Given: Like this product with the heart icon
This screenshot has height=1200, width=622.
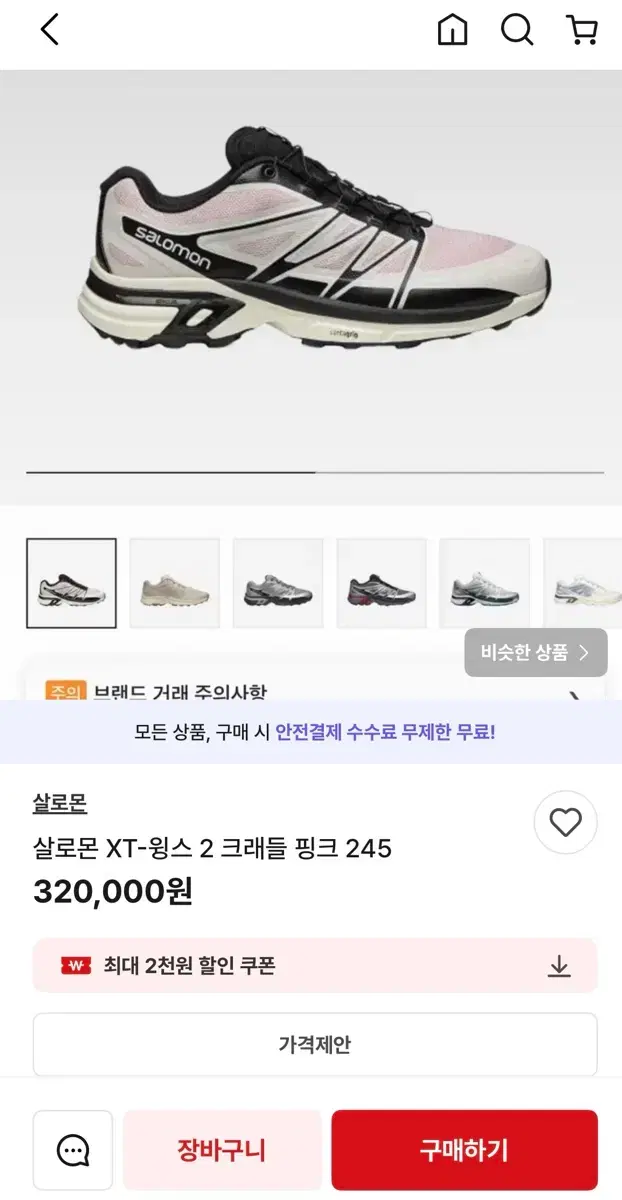Looking at the screenshot, I should (x=565, y=823).
